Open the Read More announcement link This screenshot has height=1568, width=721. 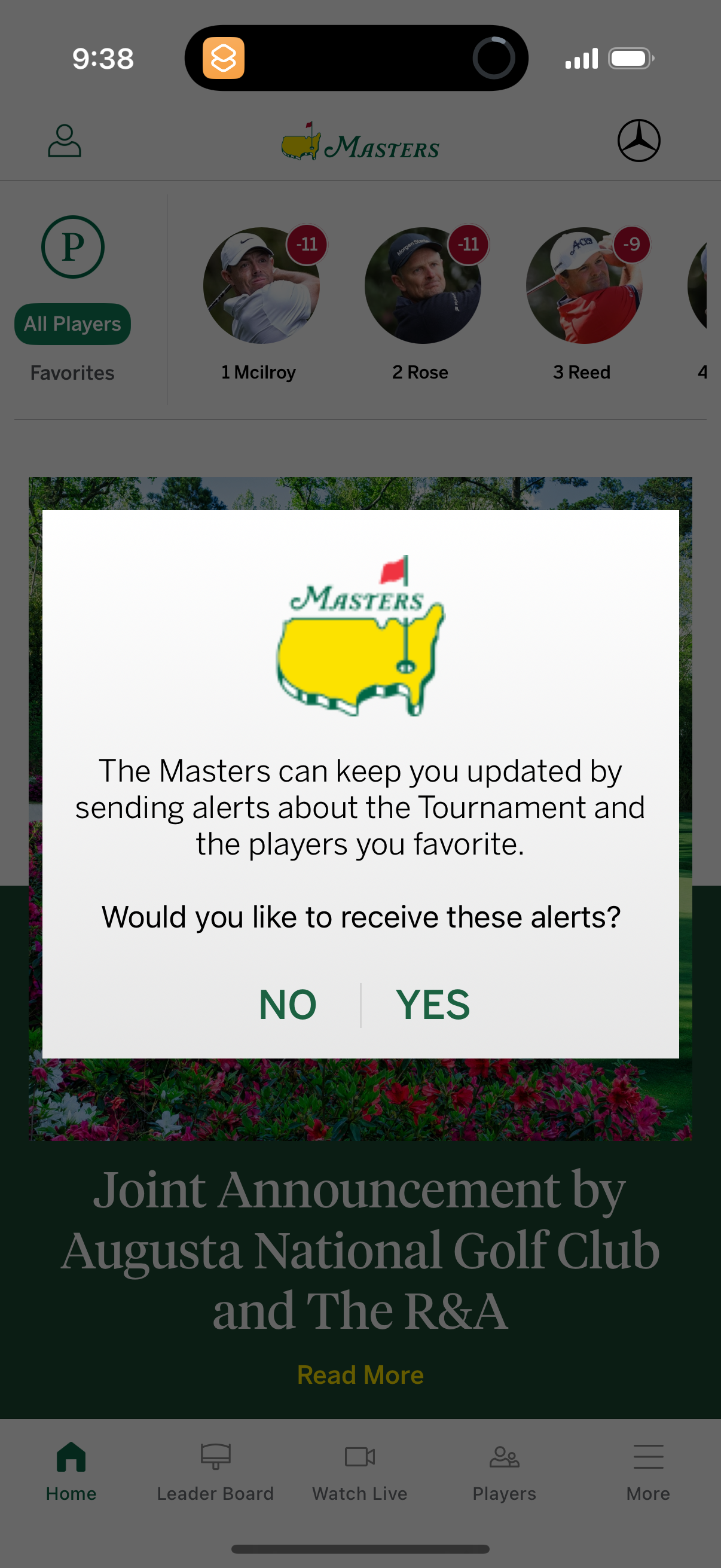click(360, 1374)
